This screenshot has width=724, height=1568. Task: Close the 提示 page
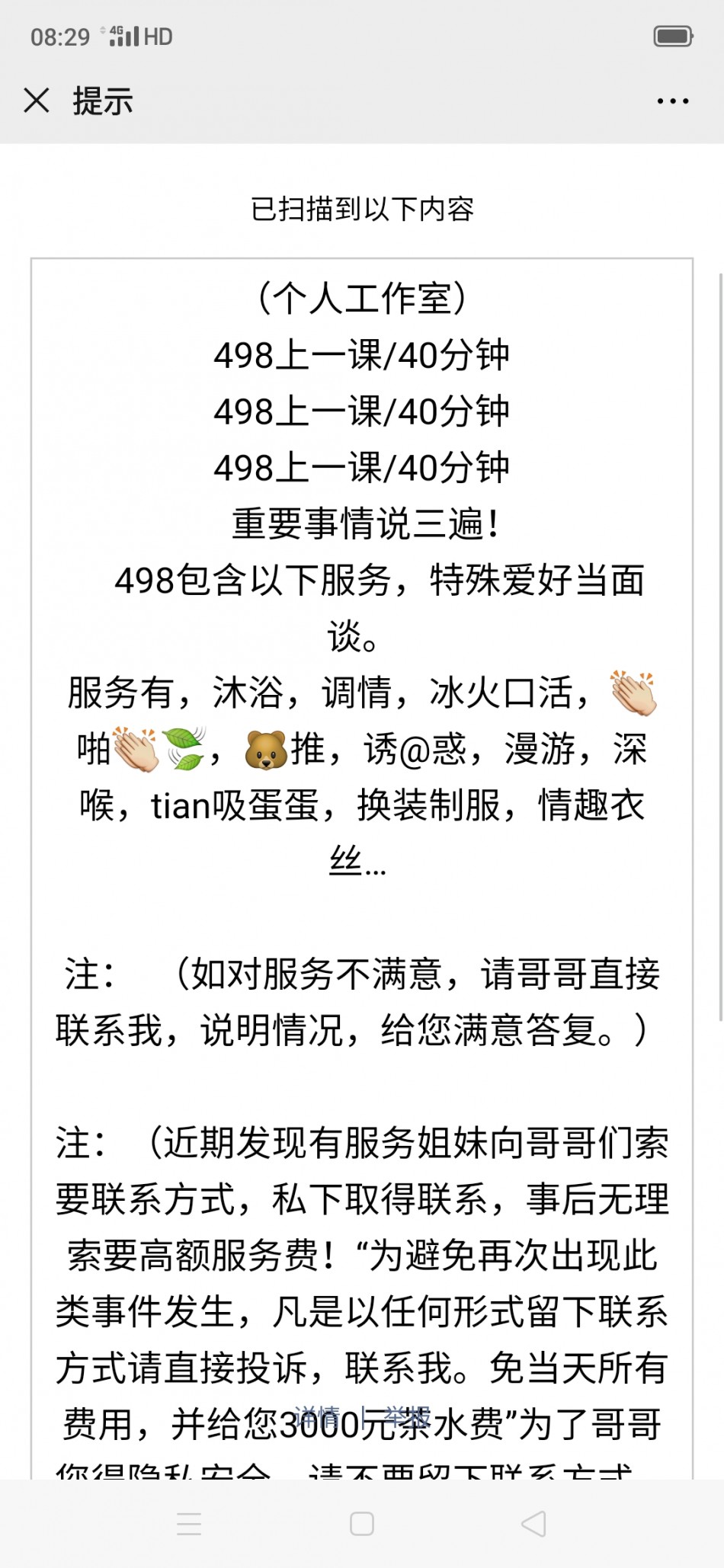coord(37,101)
